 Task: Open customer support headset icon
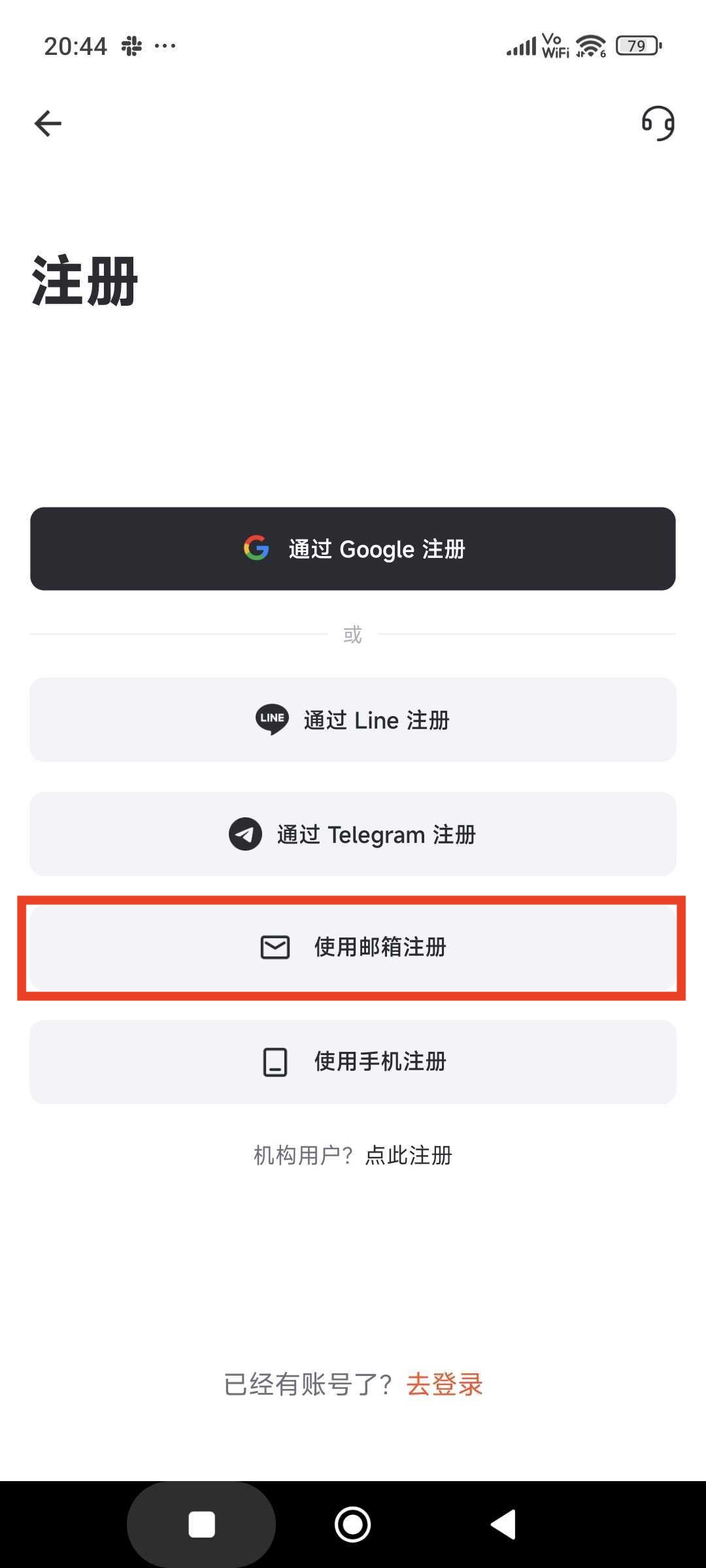(x=658, y=123)
